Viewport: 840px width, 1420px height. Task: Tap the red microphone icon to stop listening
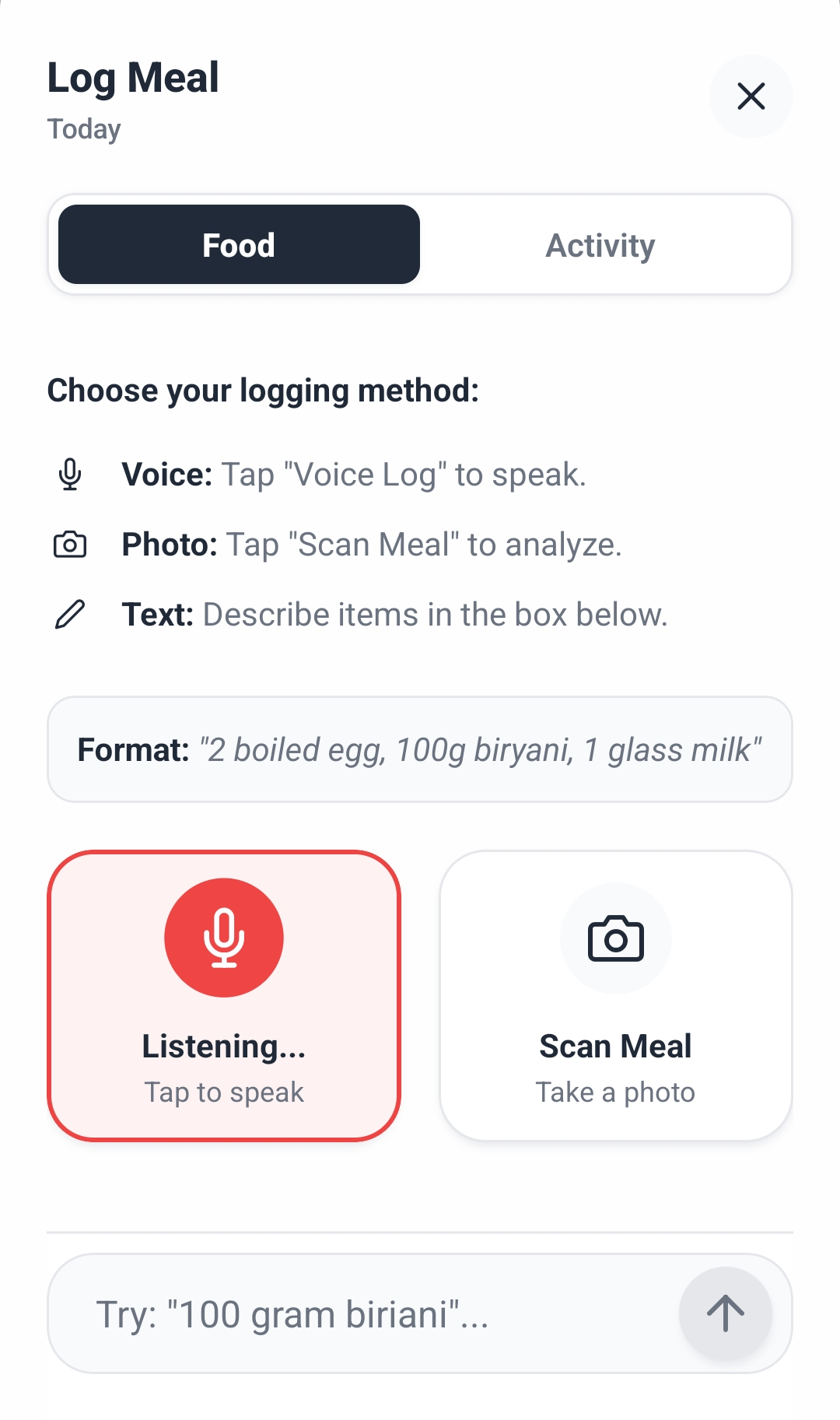(x=224, y=937)
